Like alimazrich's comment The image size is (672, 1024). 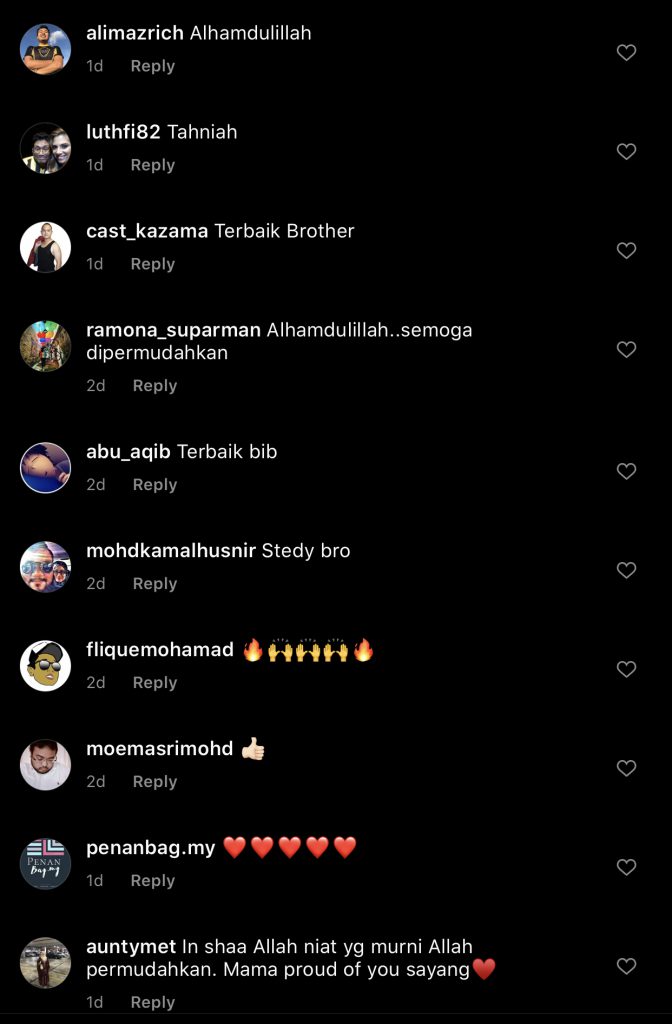coord(626,53)
